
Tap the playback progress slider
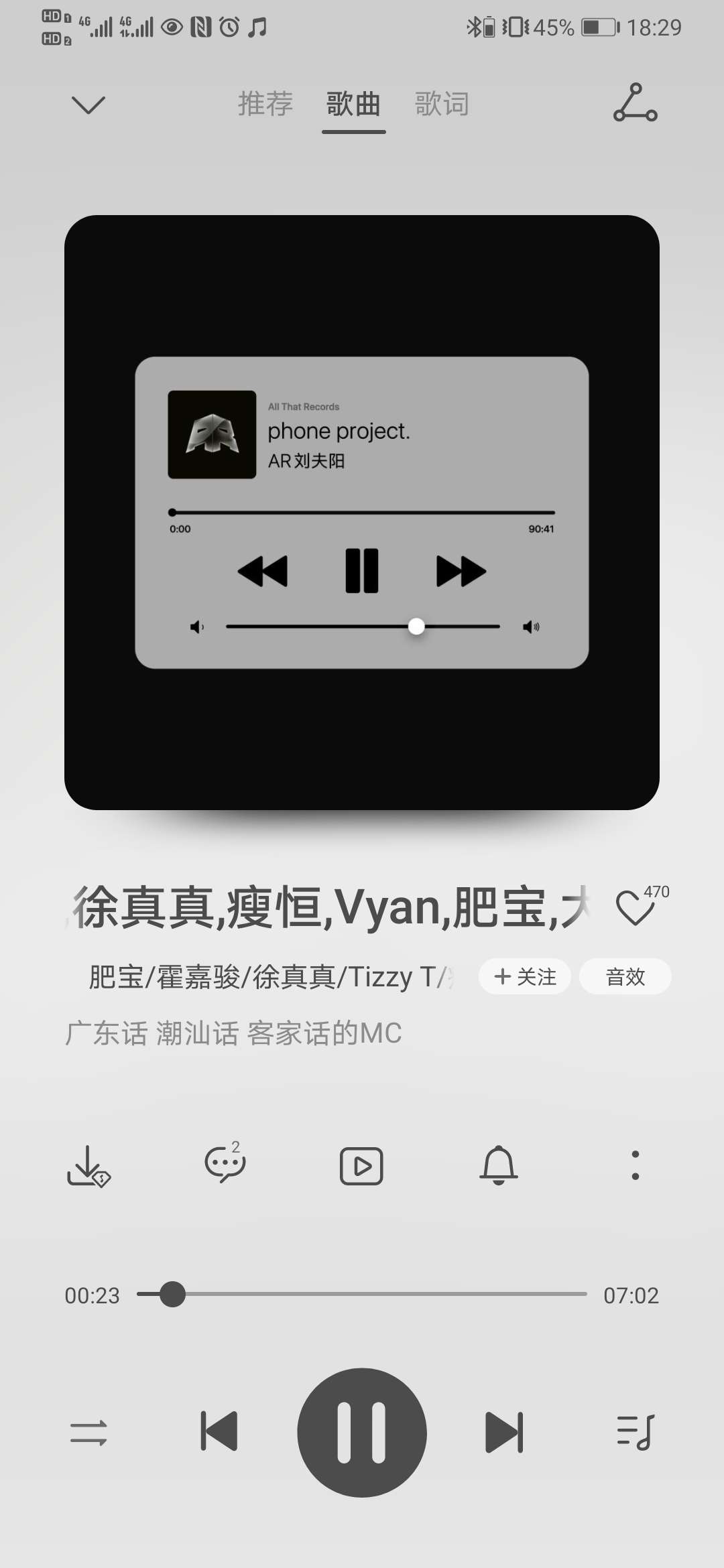[362, 1294]
